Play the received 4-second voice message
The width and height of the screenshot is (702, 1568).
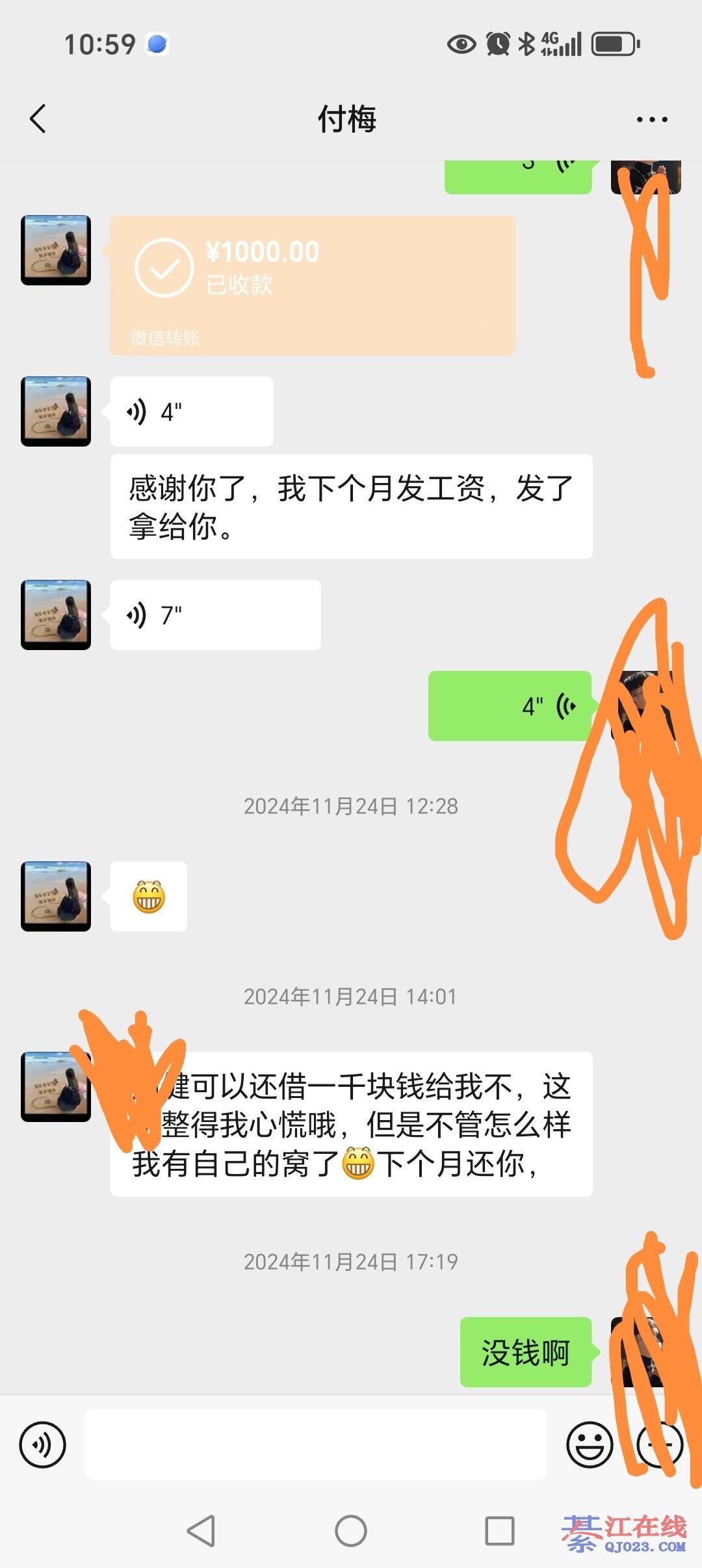tap(191, 412)
